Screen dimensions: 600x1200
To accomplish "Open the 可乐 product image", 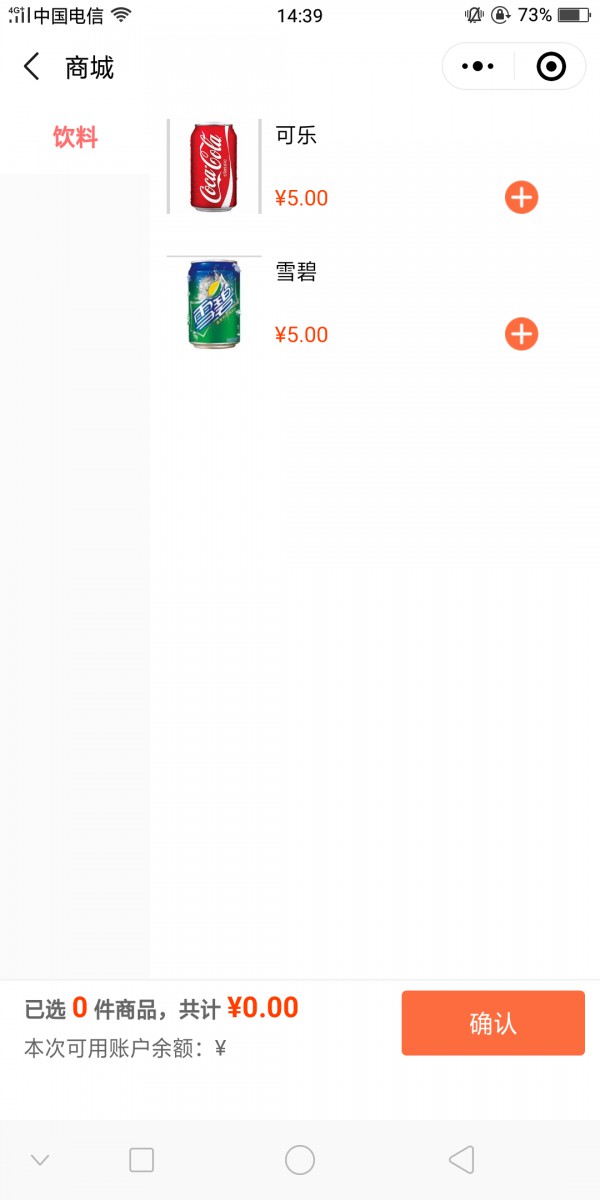I will point(214,166).
